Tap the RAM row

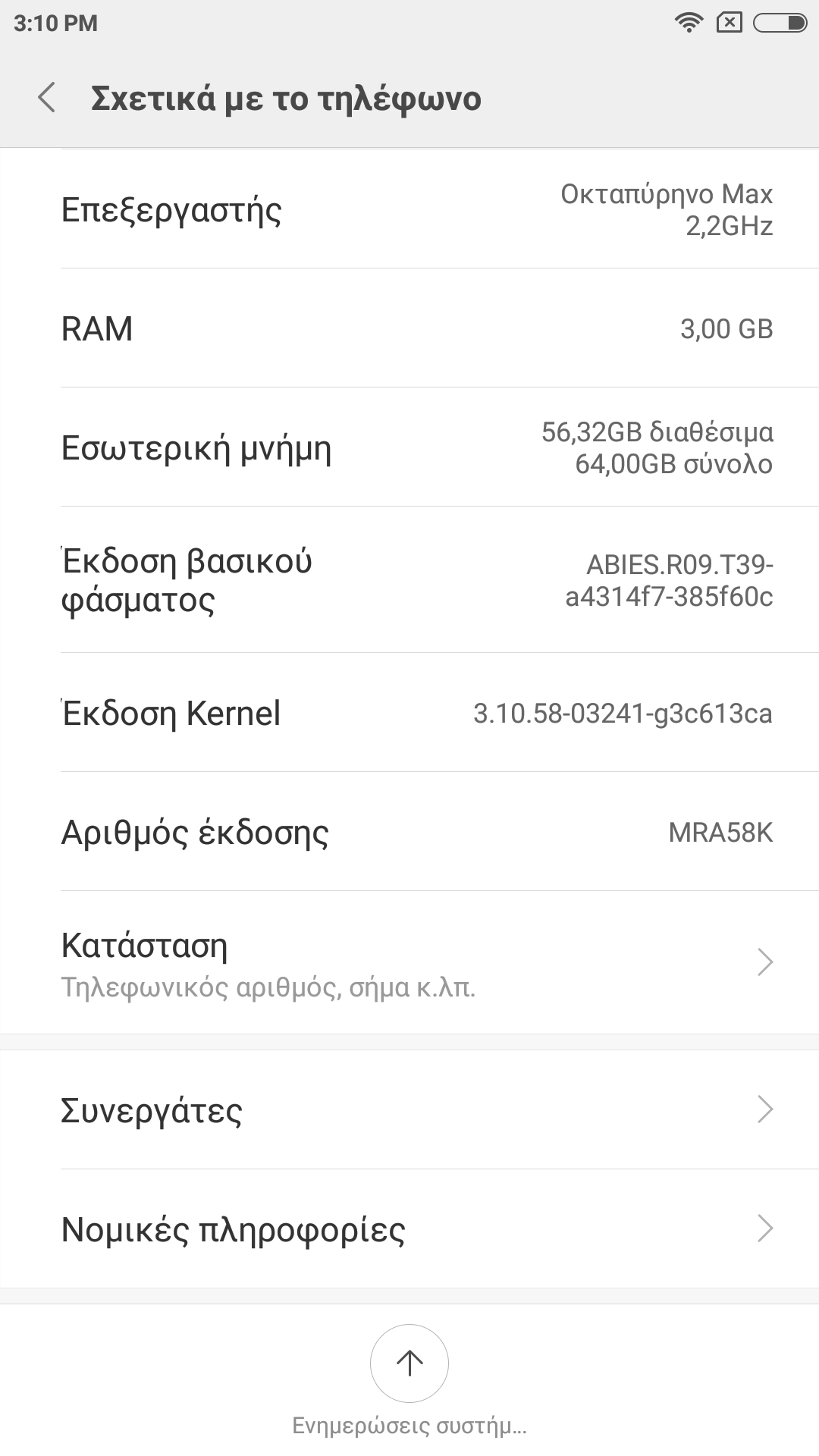click(x=409, y=328)
